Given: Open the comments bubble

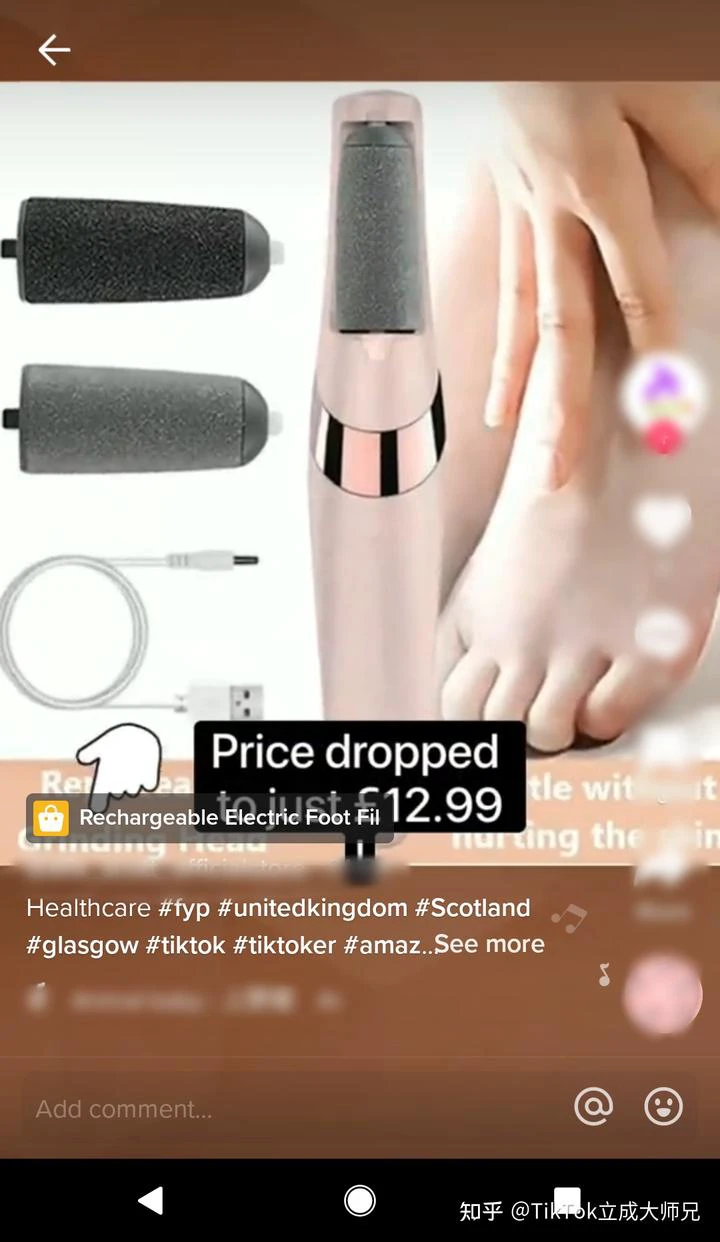Looking at the screenshot, I should click(663, 634).
